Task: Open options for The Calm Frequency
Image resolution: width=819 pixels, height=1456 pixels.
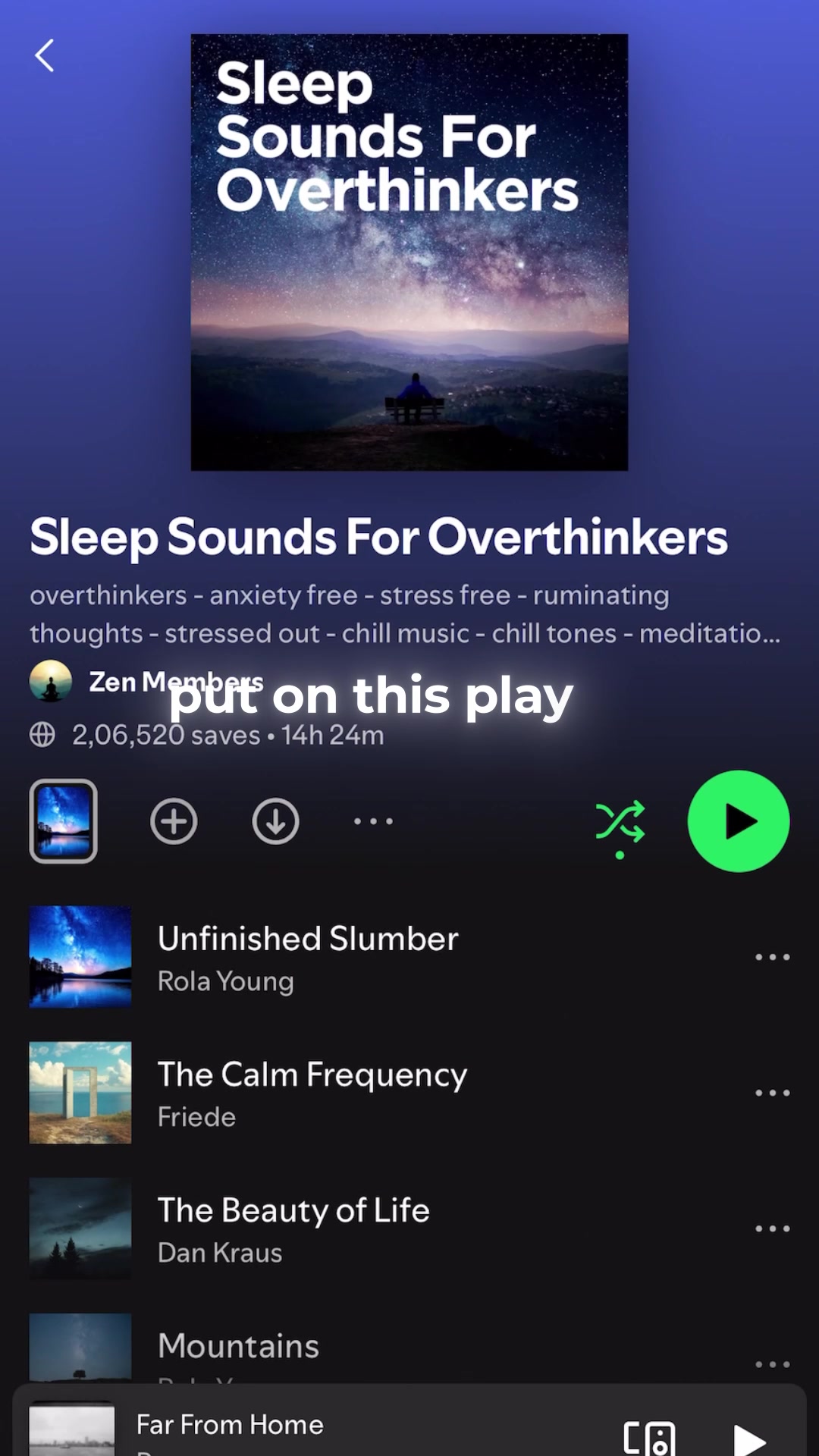Action: 772,1093
